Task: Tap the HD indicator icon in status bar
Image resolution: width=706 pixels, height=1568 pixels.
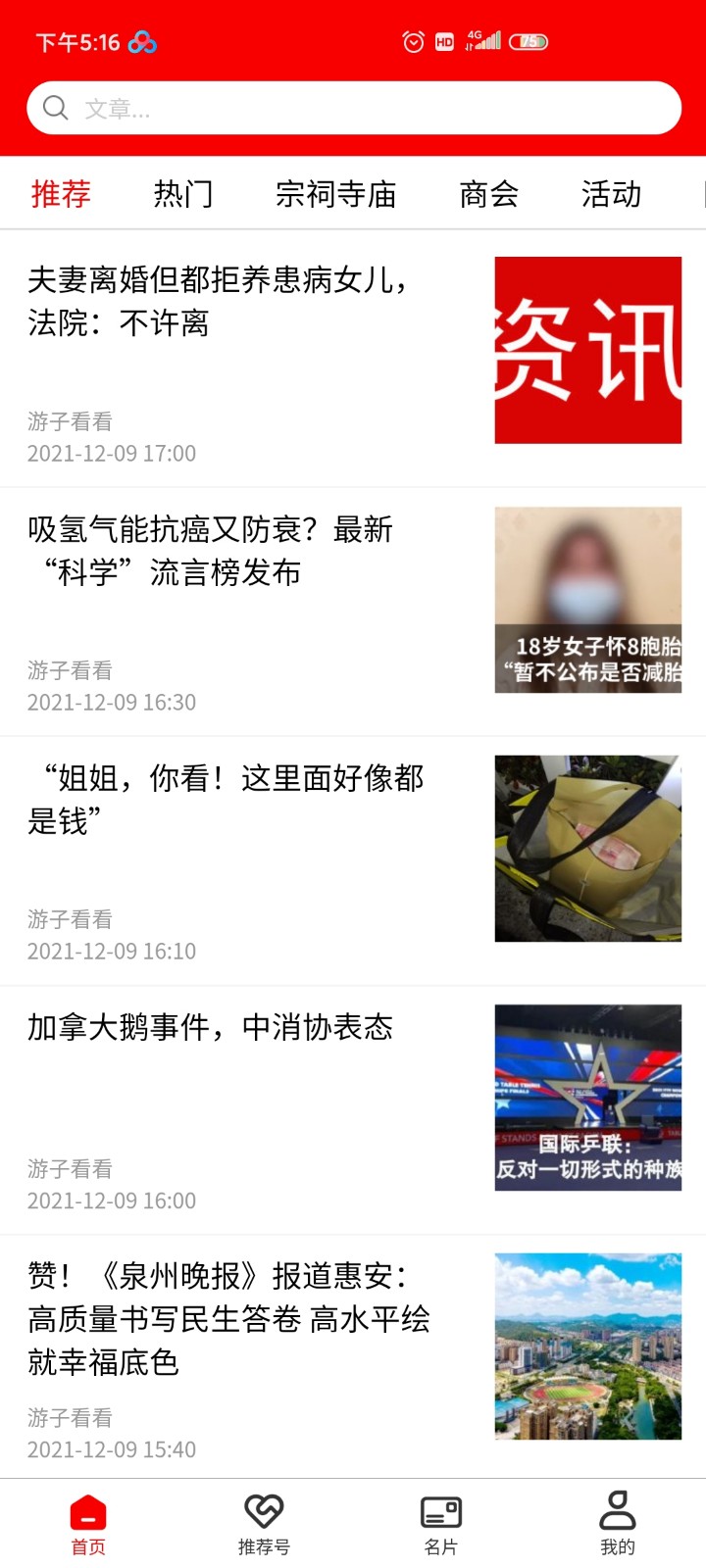Action: point(446,41)
